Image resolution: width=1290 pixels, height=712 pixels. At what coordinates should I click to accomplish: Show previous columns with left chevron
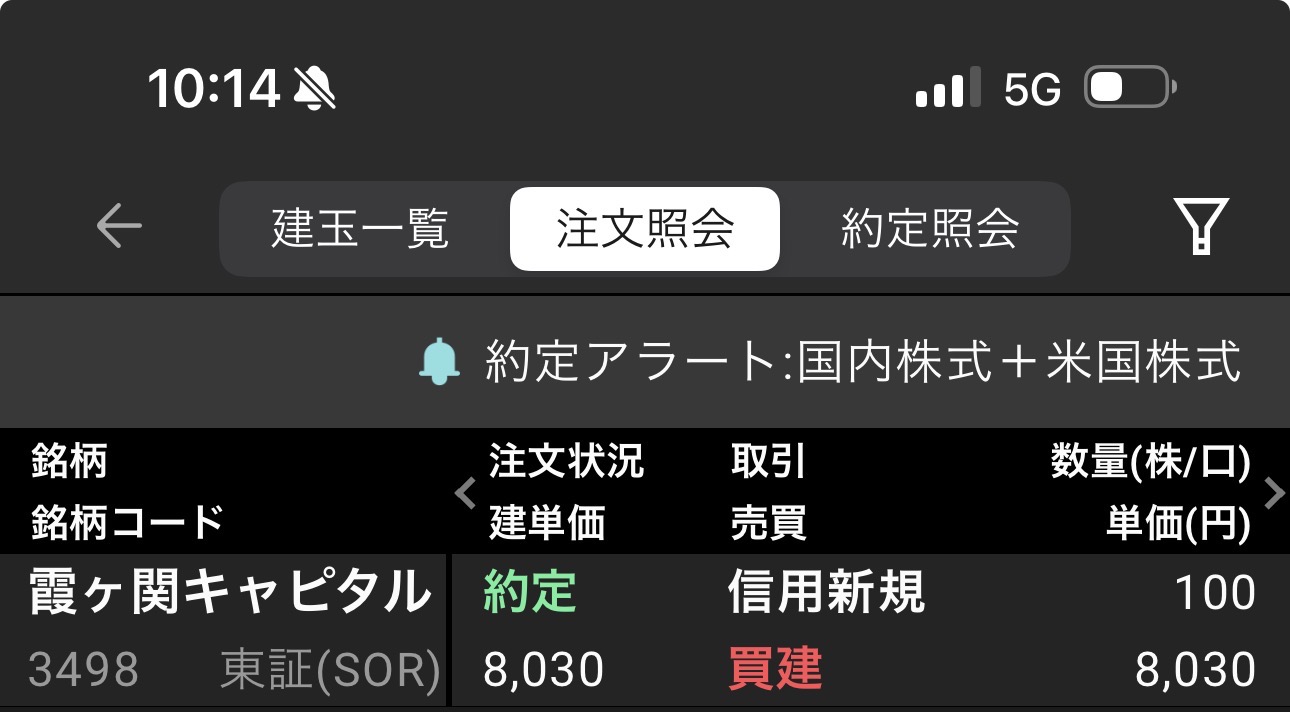tap(465, 493)
